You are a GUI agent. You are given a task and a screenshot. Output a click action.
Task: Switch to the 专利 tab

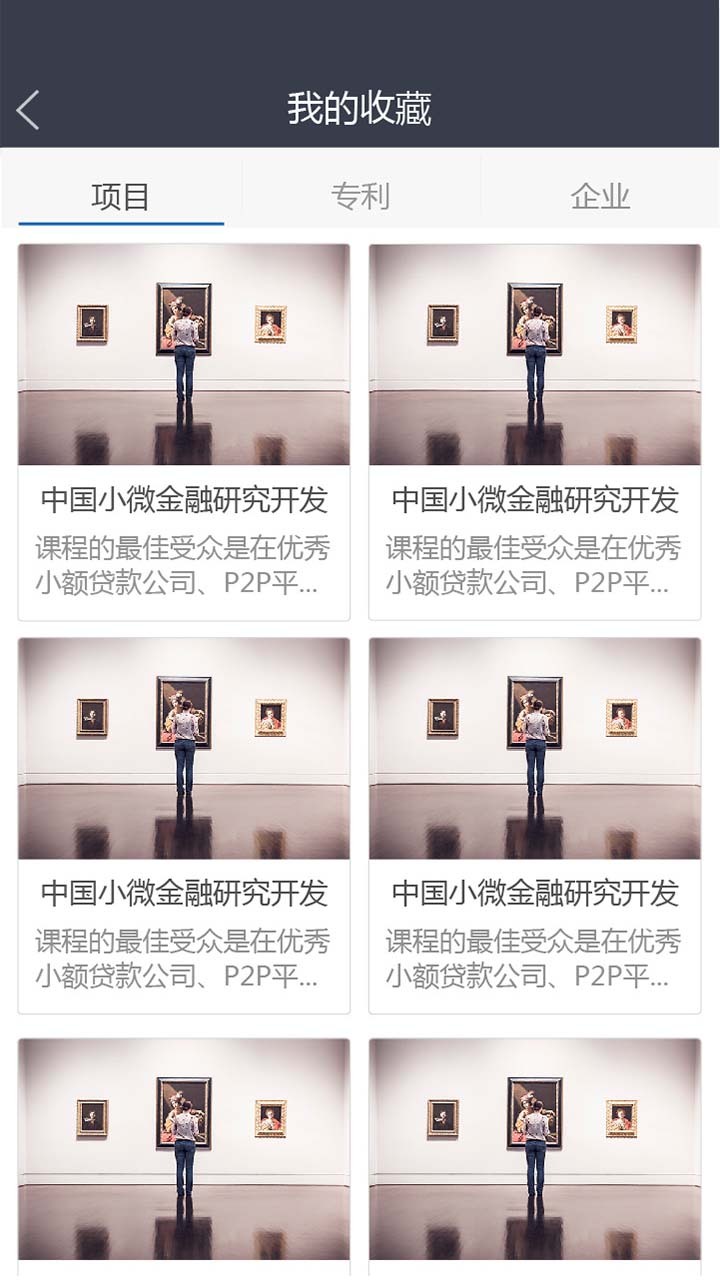coord(360,196)
